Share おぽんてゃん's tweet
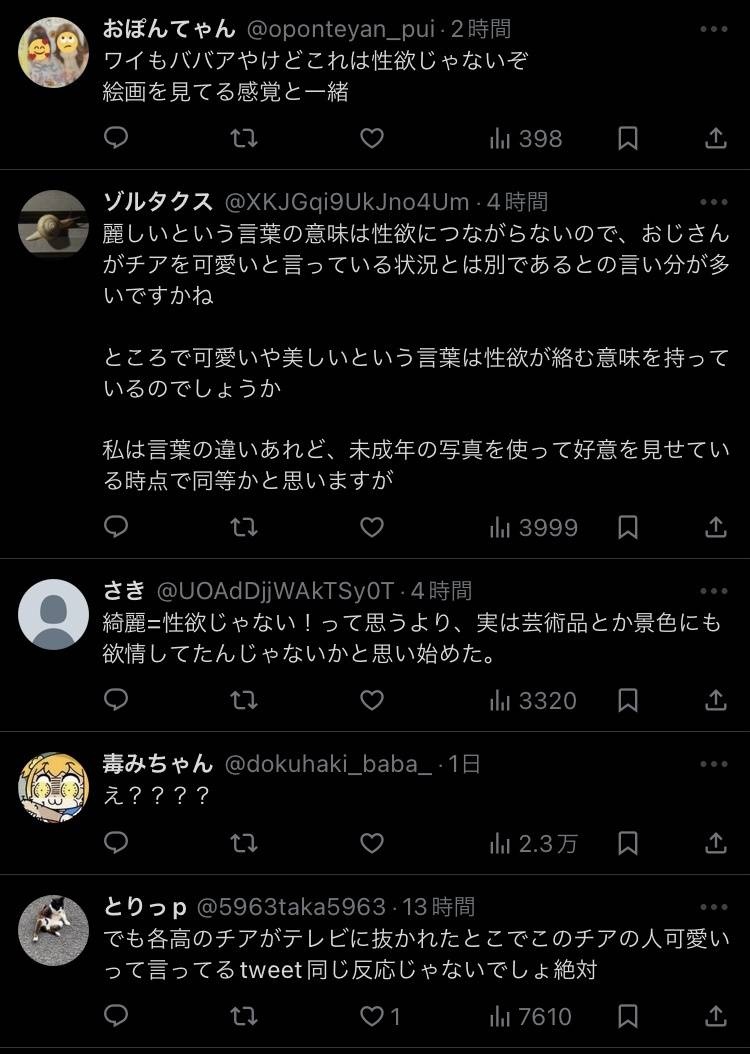 (x=716, y=138)
